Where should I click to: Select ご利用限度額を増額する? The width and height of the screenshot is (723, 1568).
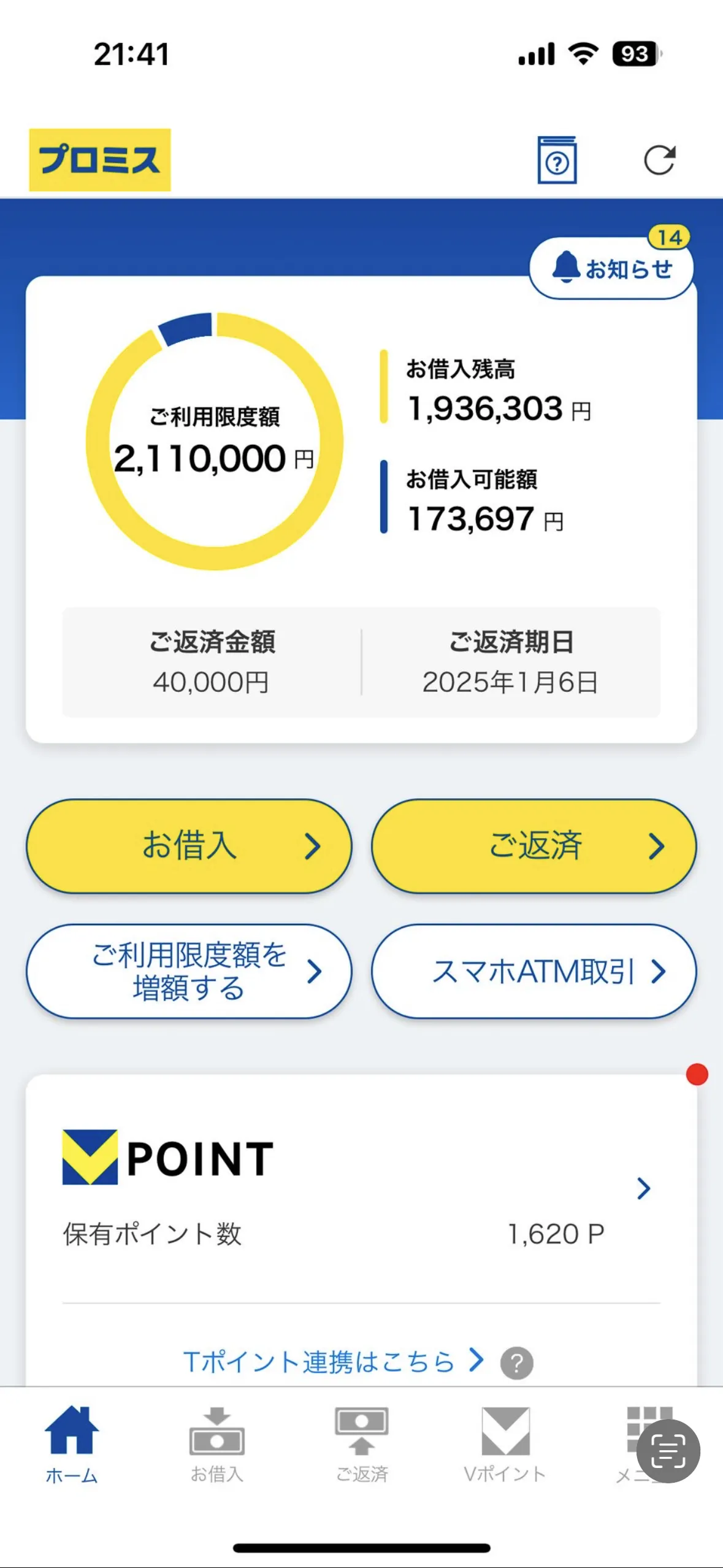point(189,971)
